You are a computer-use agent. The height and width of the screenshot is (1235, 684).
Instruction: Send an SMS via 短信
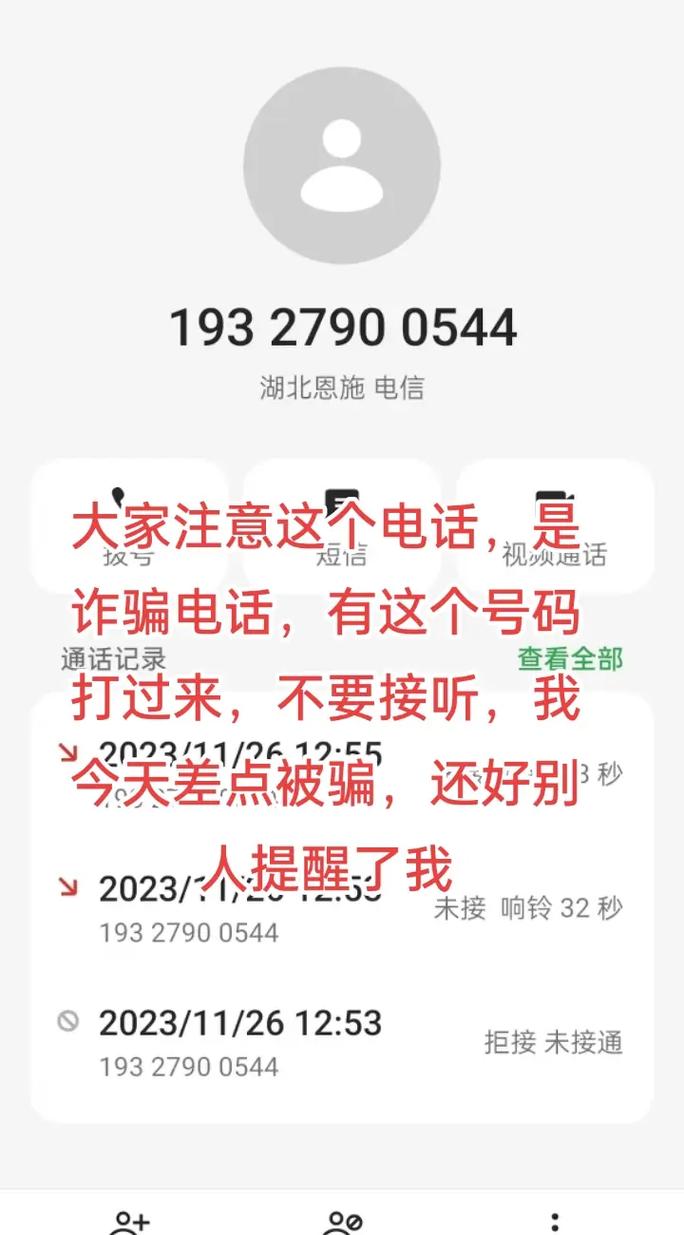[342, 526]
